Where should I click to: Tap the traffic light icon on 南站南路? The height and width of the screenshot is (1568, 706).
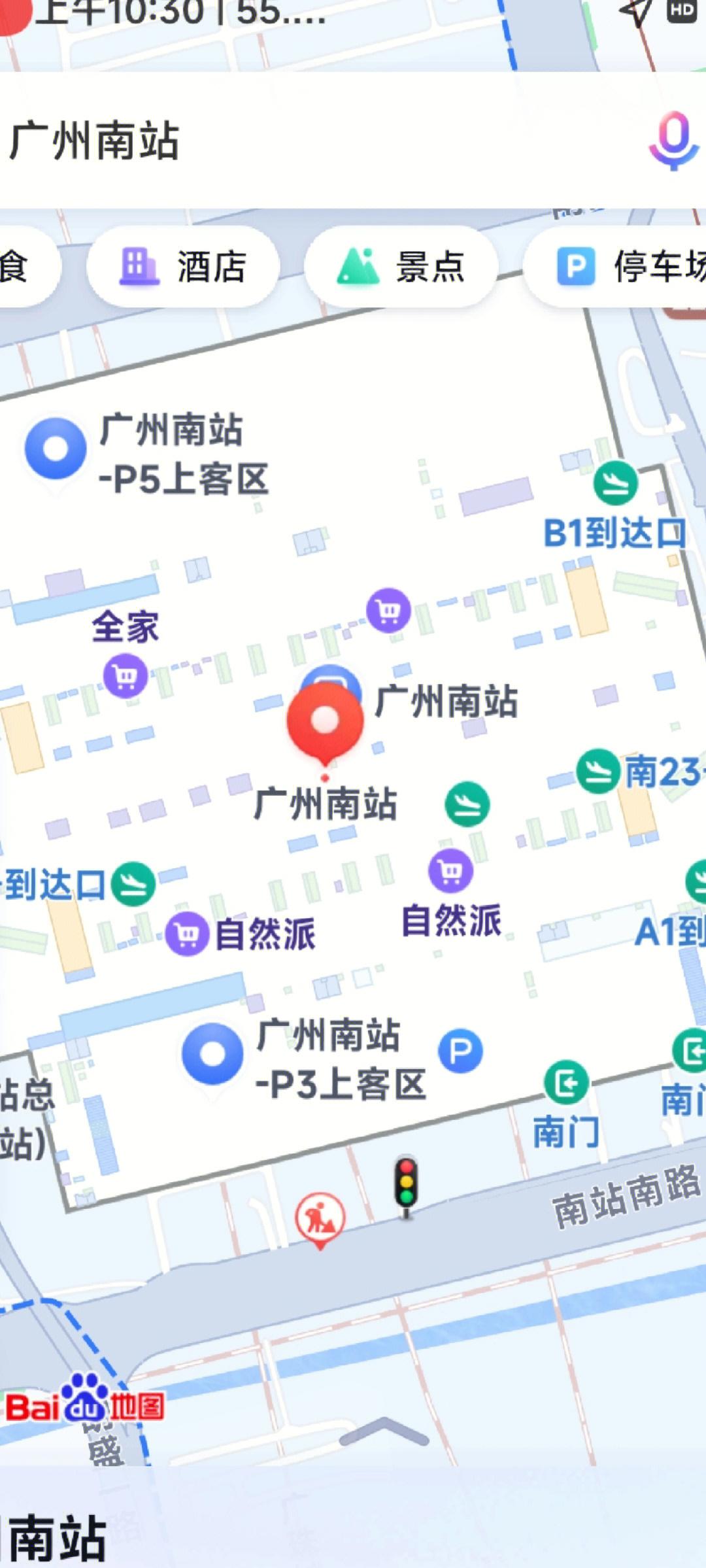coord(407,1184)
